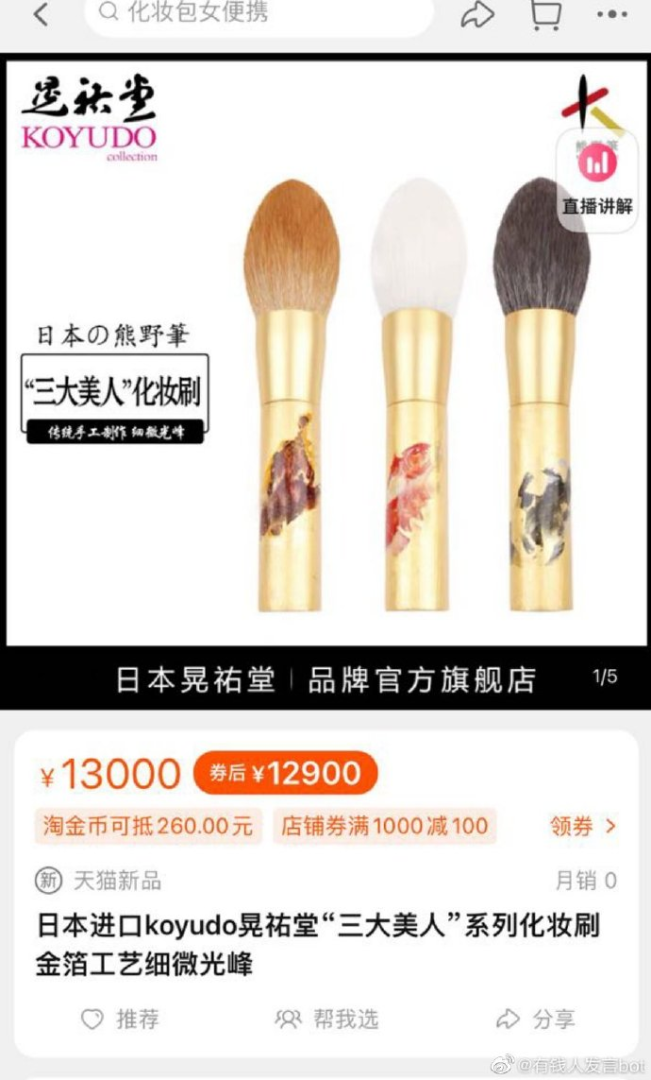Tap 领券 to claim coupon
This screenshot has width=651, height=1080.
pos(583,826)
